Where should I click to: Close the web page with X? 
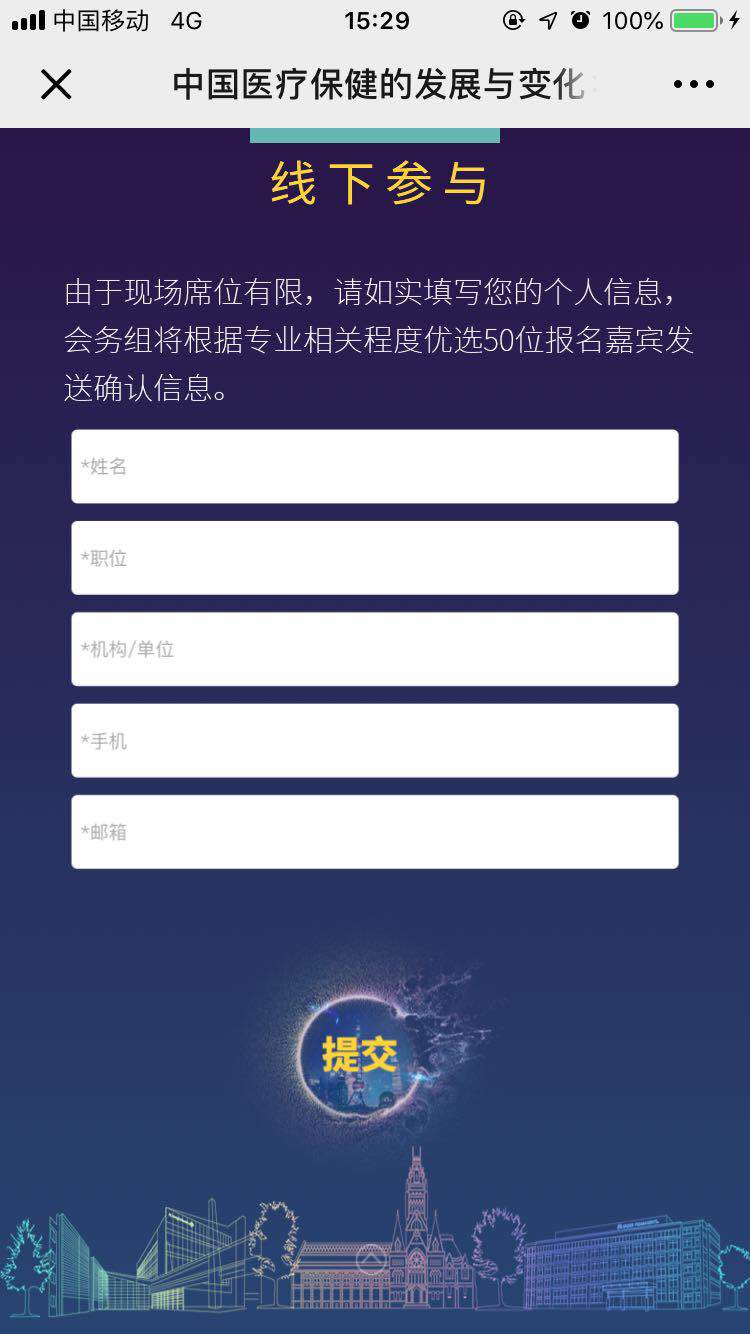(x=56, y=85)
